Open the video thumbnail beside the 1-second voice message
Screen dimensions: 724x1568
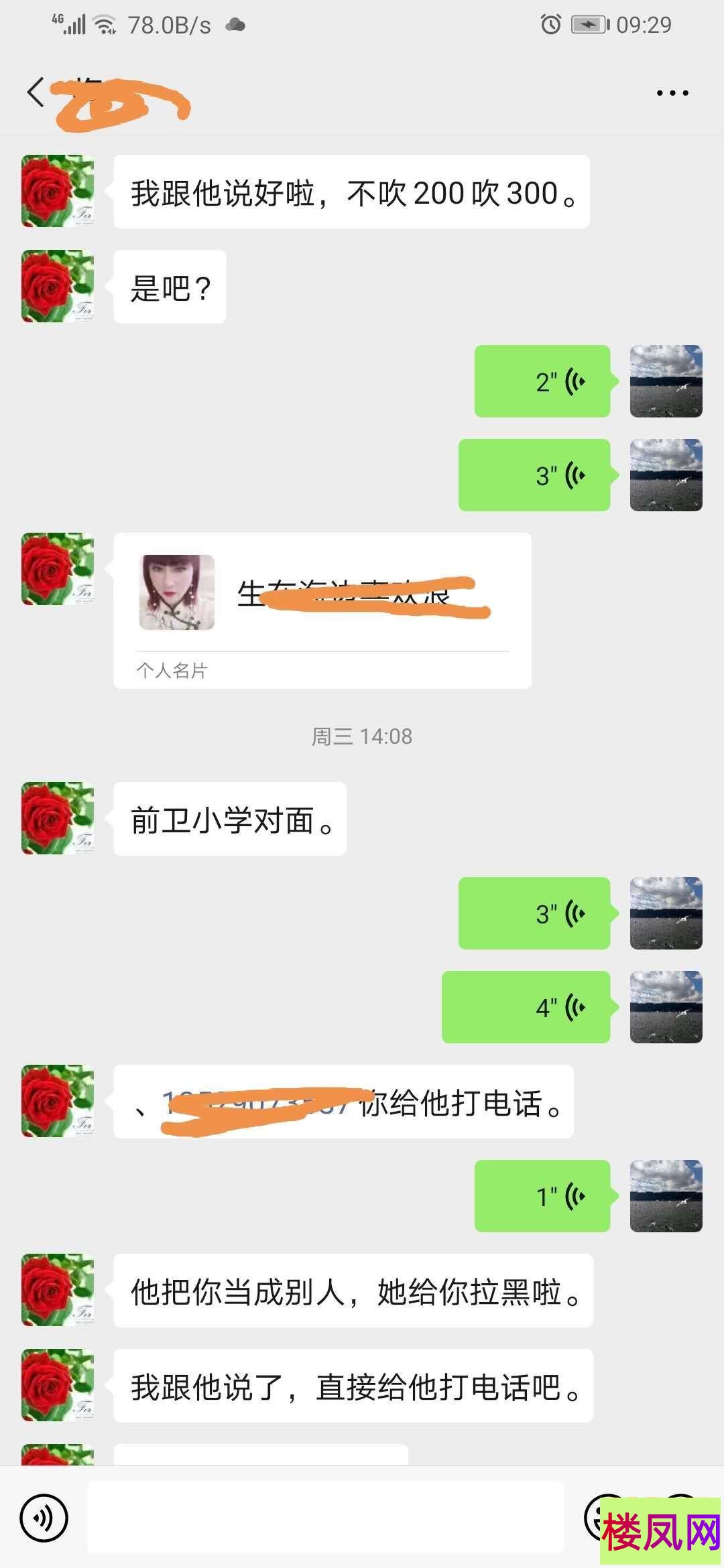[666, 1197]
